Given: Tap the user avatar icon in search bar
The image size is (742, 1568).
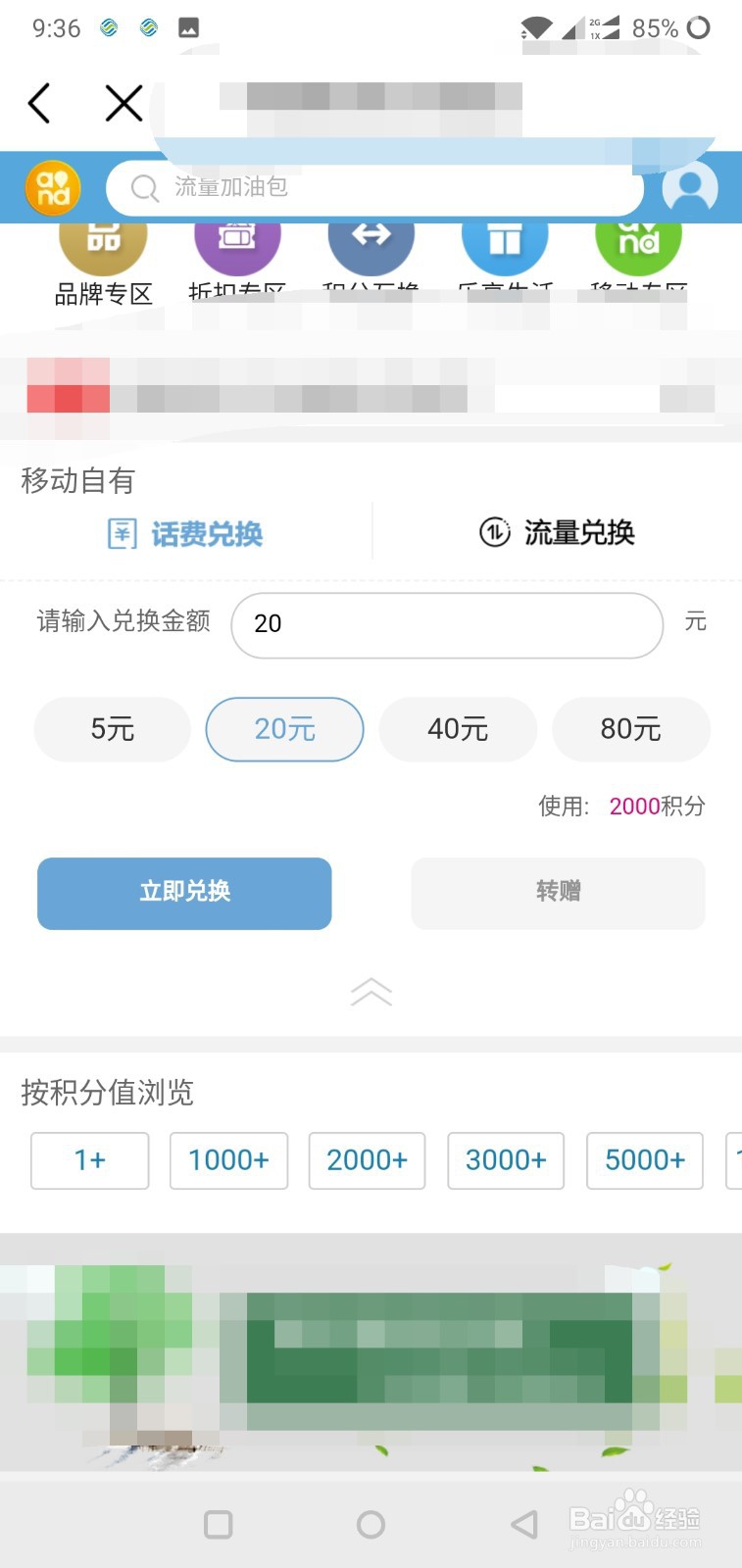Looking at the screenshot, I should [689, 187].
